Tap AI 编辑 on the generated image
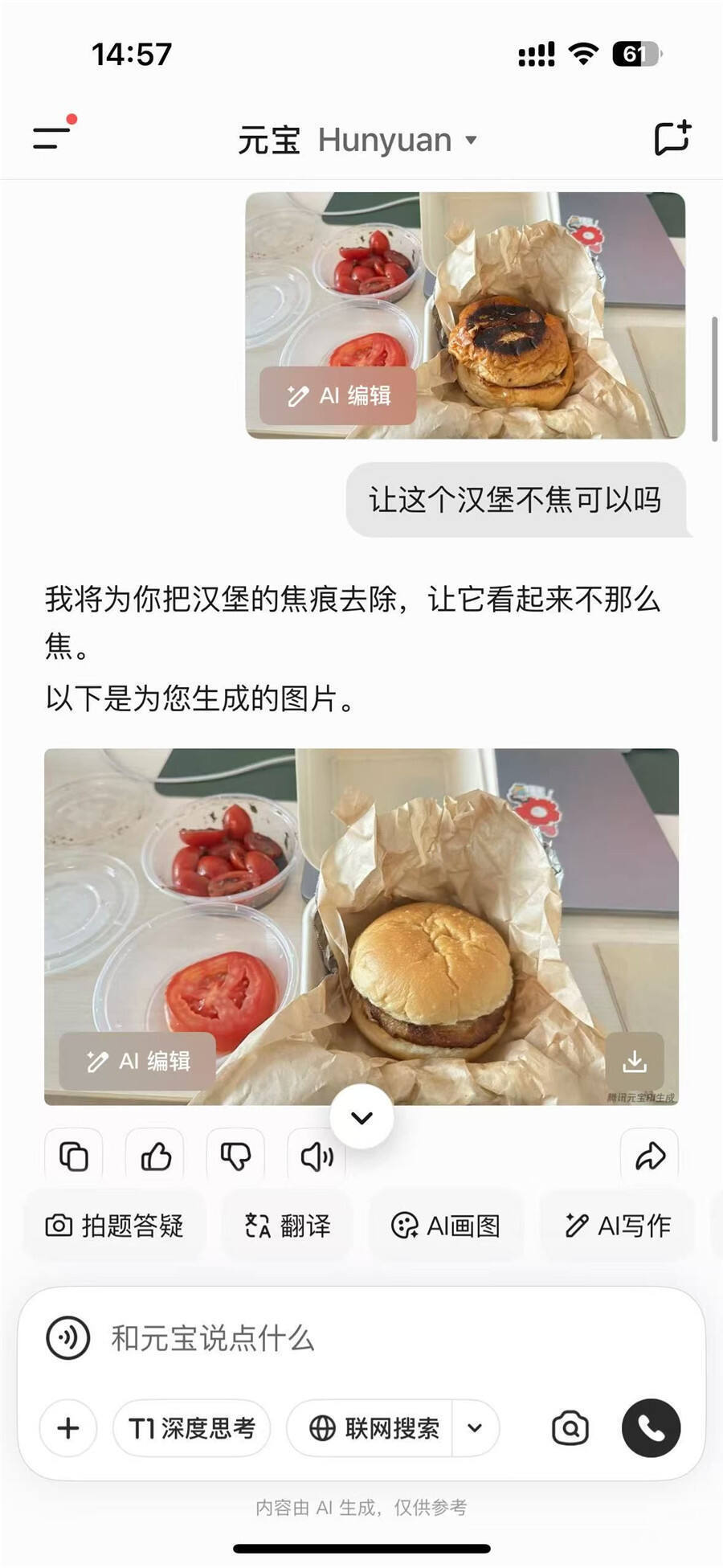The width and height of the screenshot is (723, 1568). pyautogui.click(x=137, y=1061)
